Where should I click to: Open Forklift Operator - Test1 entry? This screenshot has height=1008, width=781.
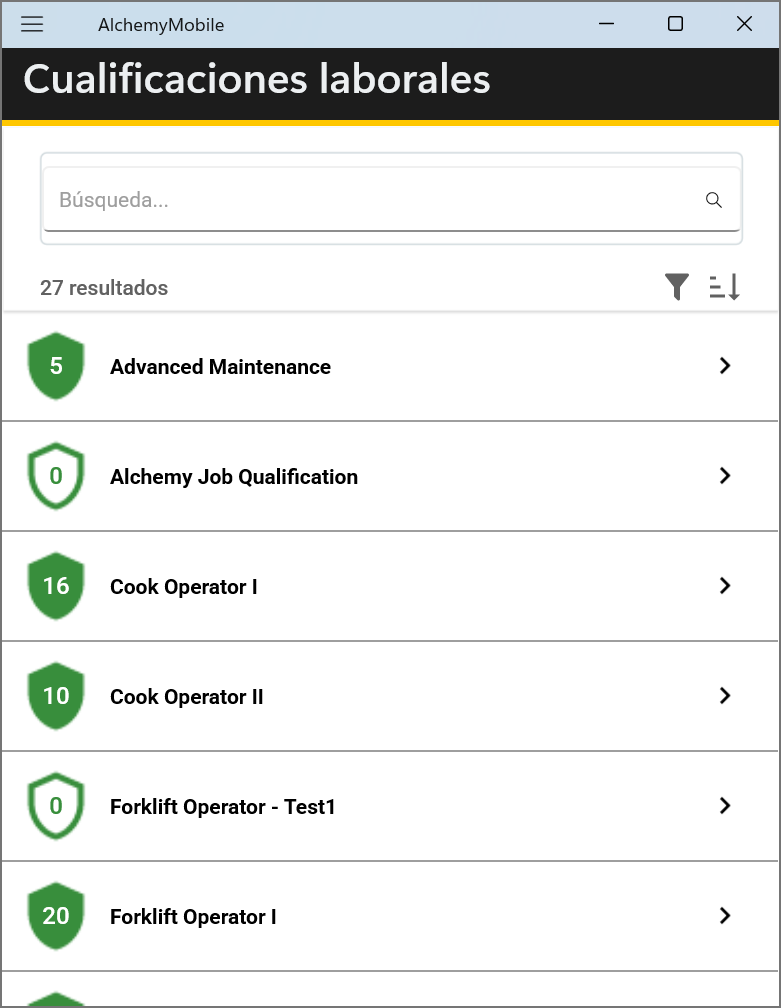pyautogui.click(x=390, y=807)
